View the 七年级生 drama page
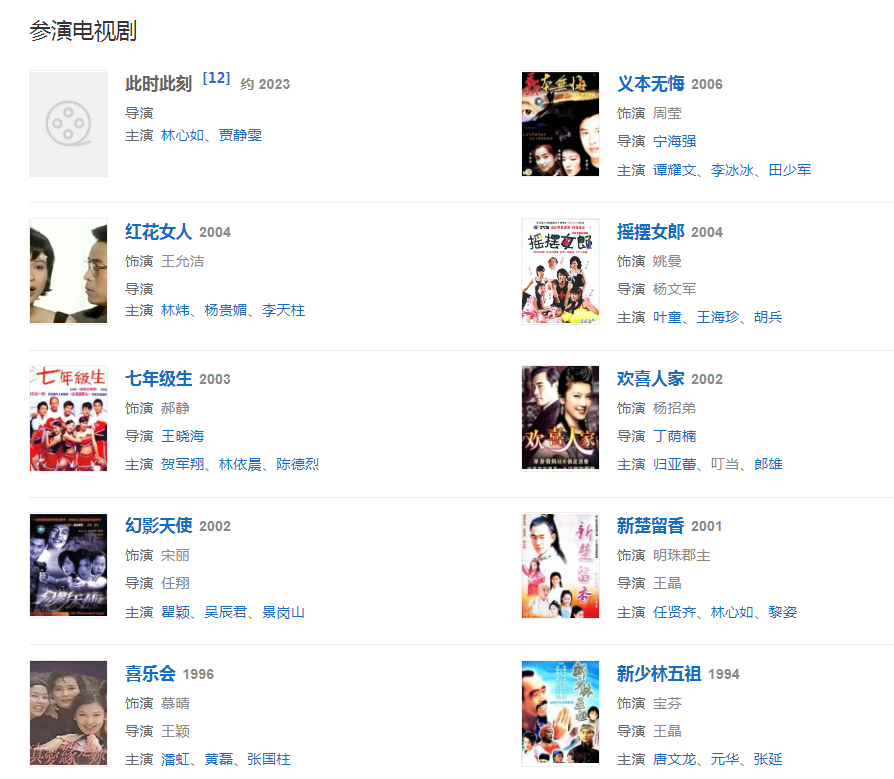The width and height of the screenshot is (894, 779). (x=158, y=379)
